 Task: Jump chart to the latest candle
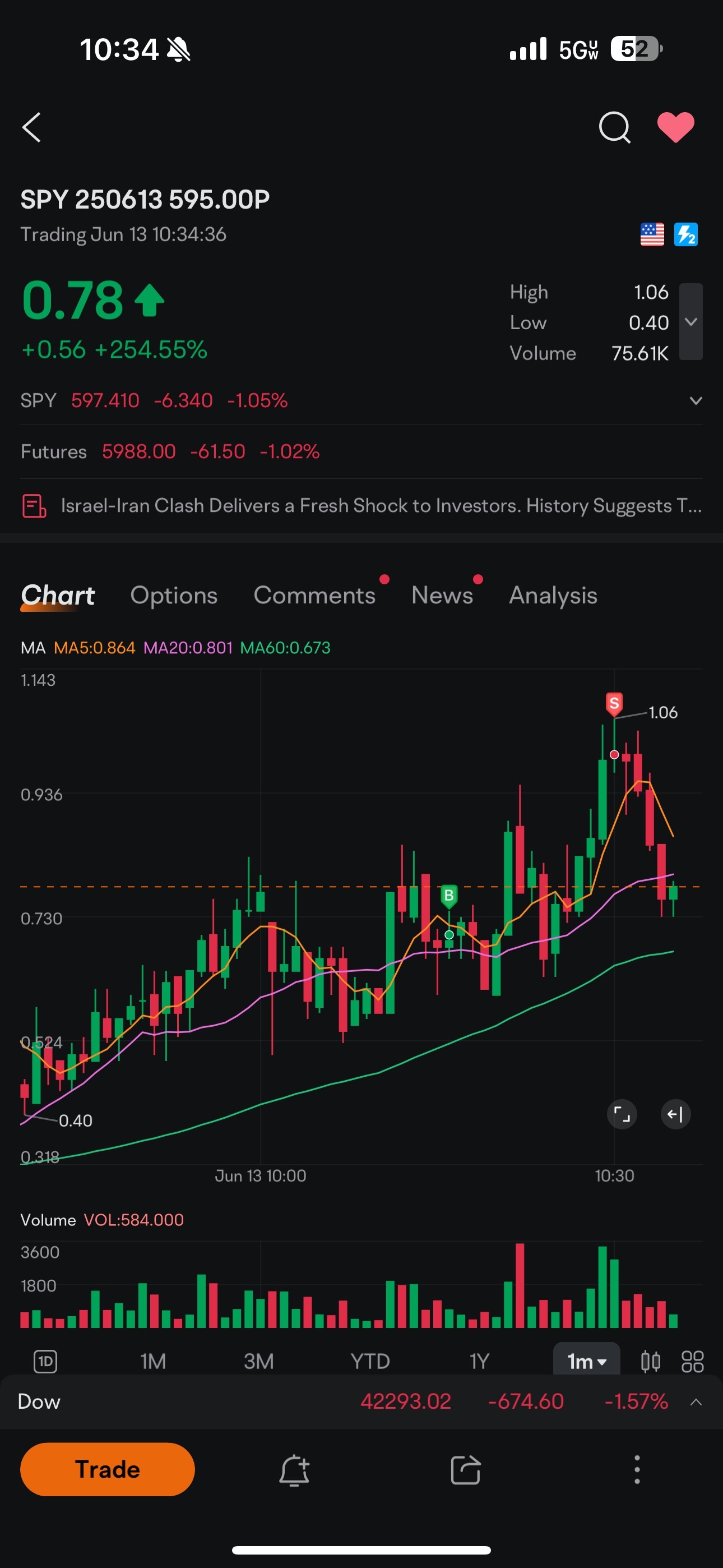(675, 1114)
